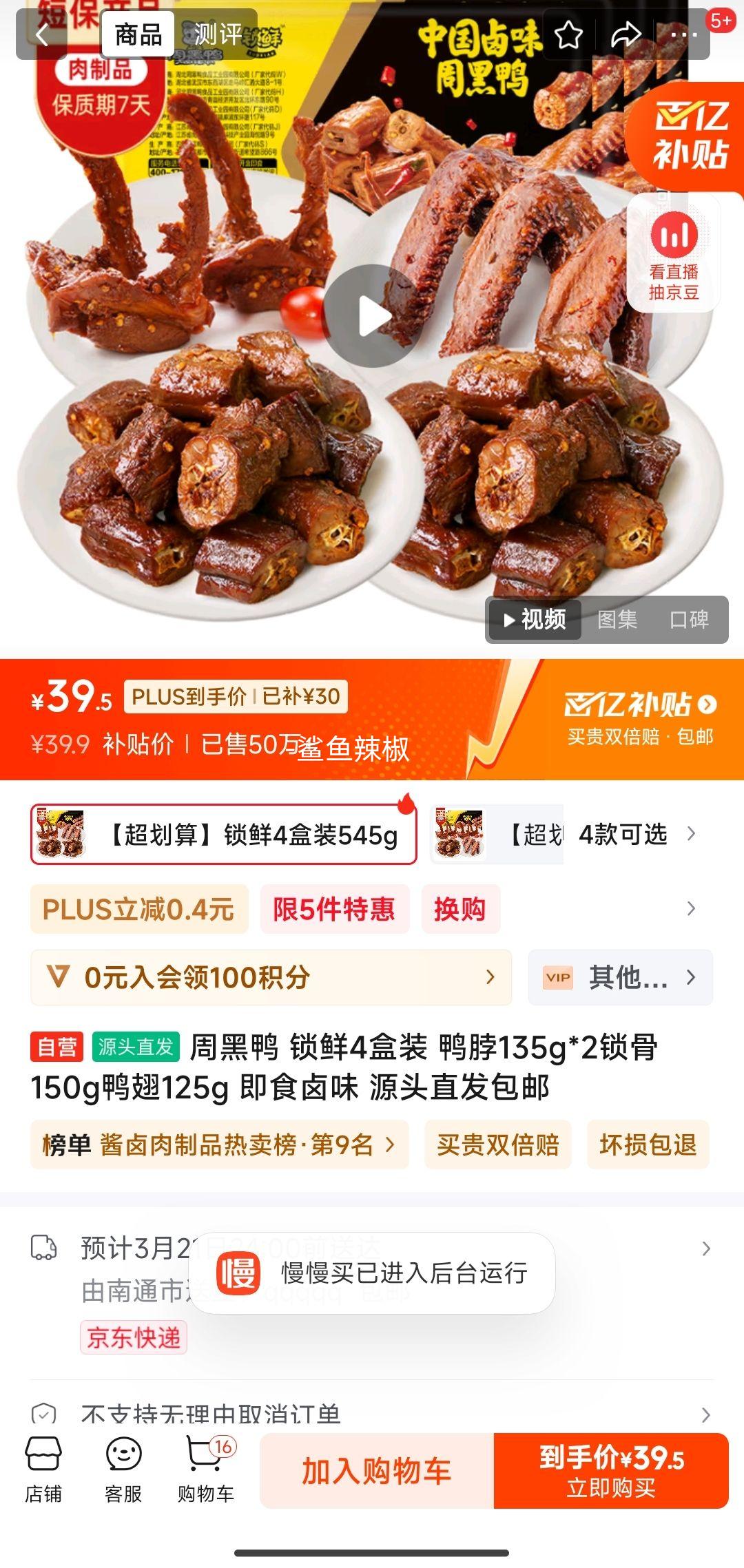Favorite this product with the star icon
The width and height of the screenshot is (744, 1568).
569,35
